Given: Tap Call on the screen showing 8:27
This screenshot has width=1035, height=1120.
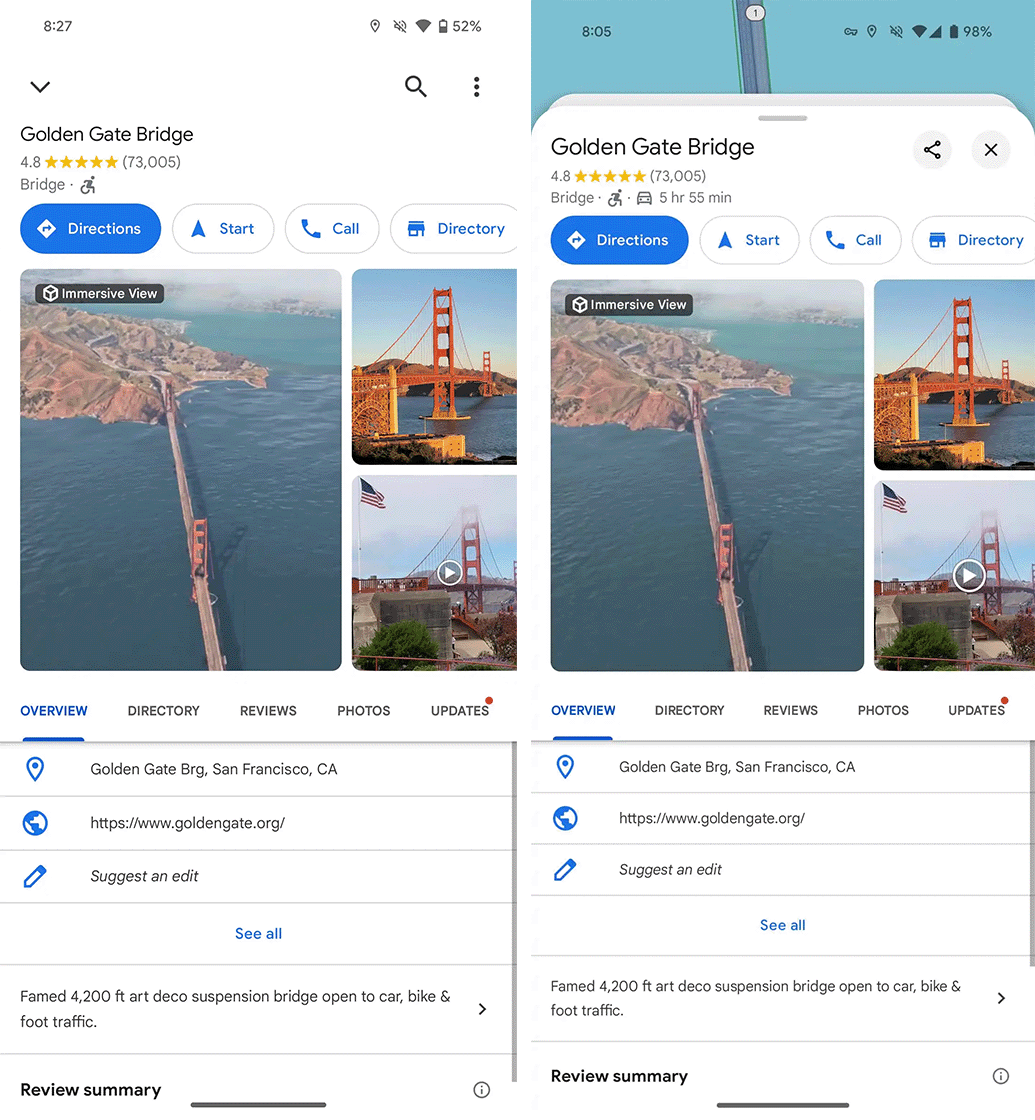Looking at the screenshot, I should coord(332,229).
